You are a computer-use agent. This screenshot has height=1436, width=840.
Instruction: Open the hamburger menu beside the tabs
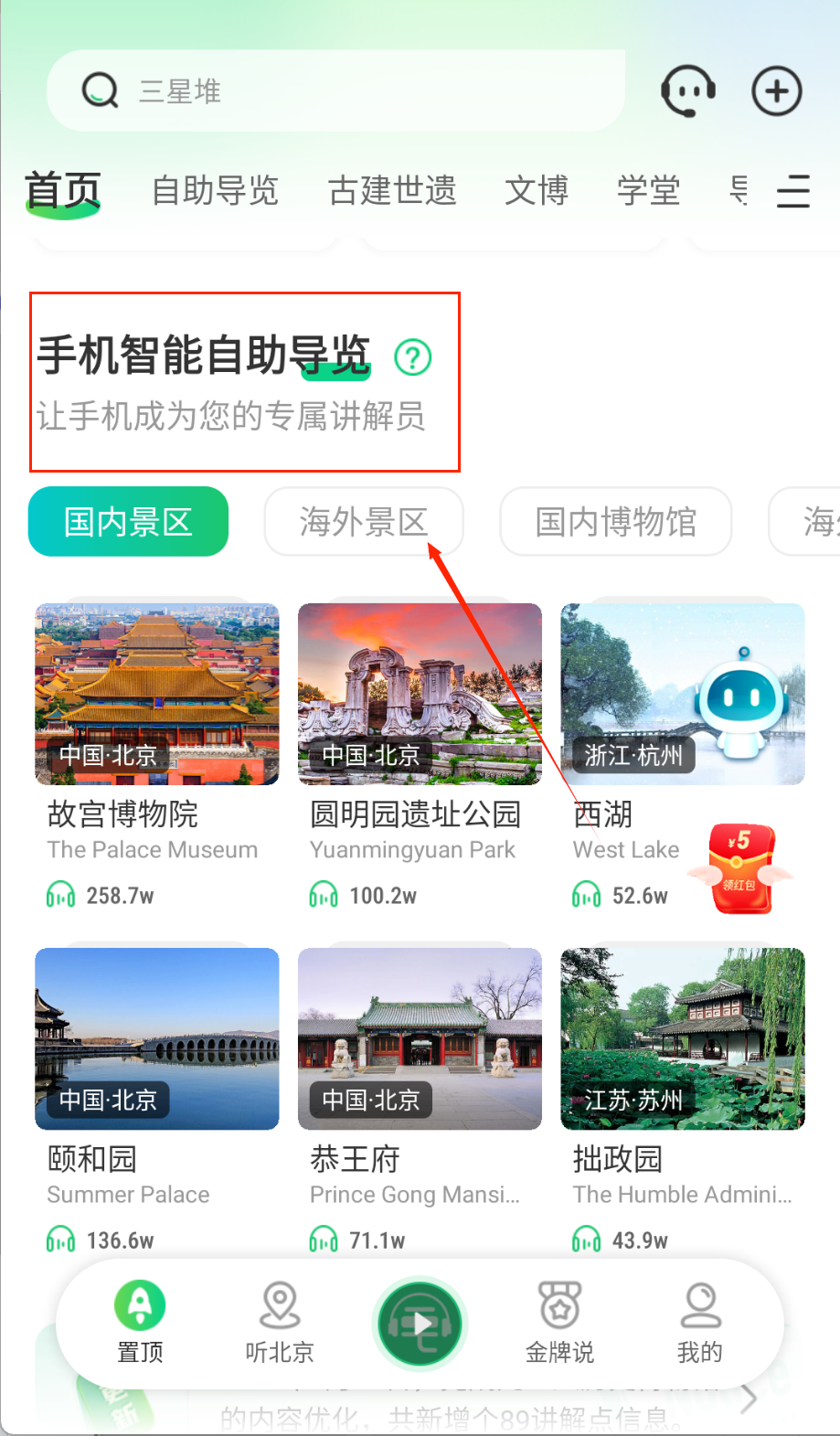[x=792, y=192]
